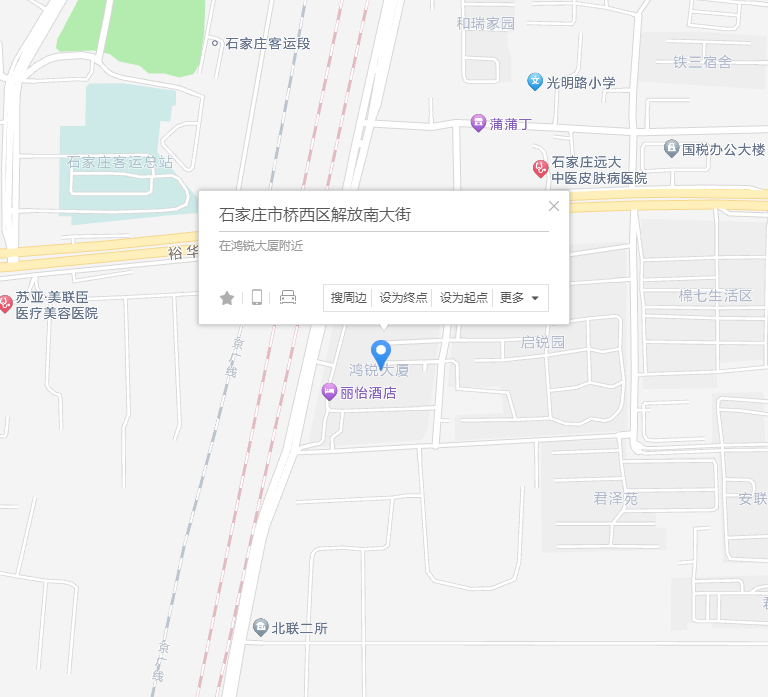Send location to car

click(288, 298)
